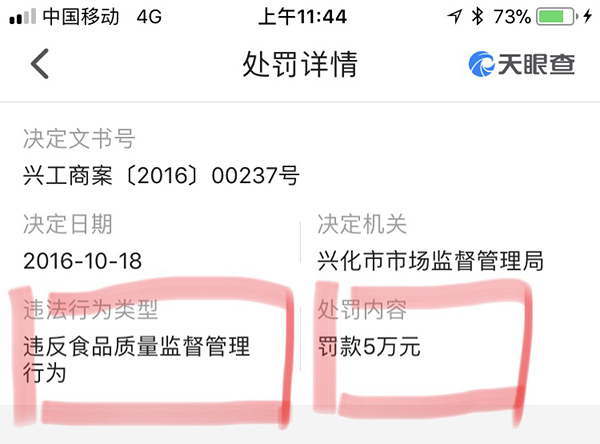This screenshot has height=444, width=600.
Task: Go back from the 处罚详情 page
Action: tap(39, 64)
